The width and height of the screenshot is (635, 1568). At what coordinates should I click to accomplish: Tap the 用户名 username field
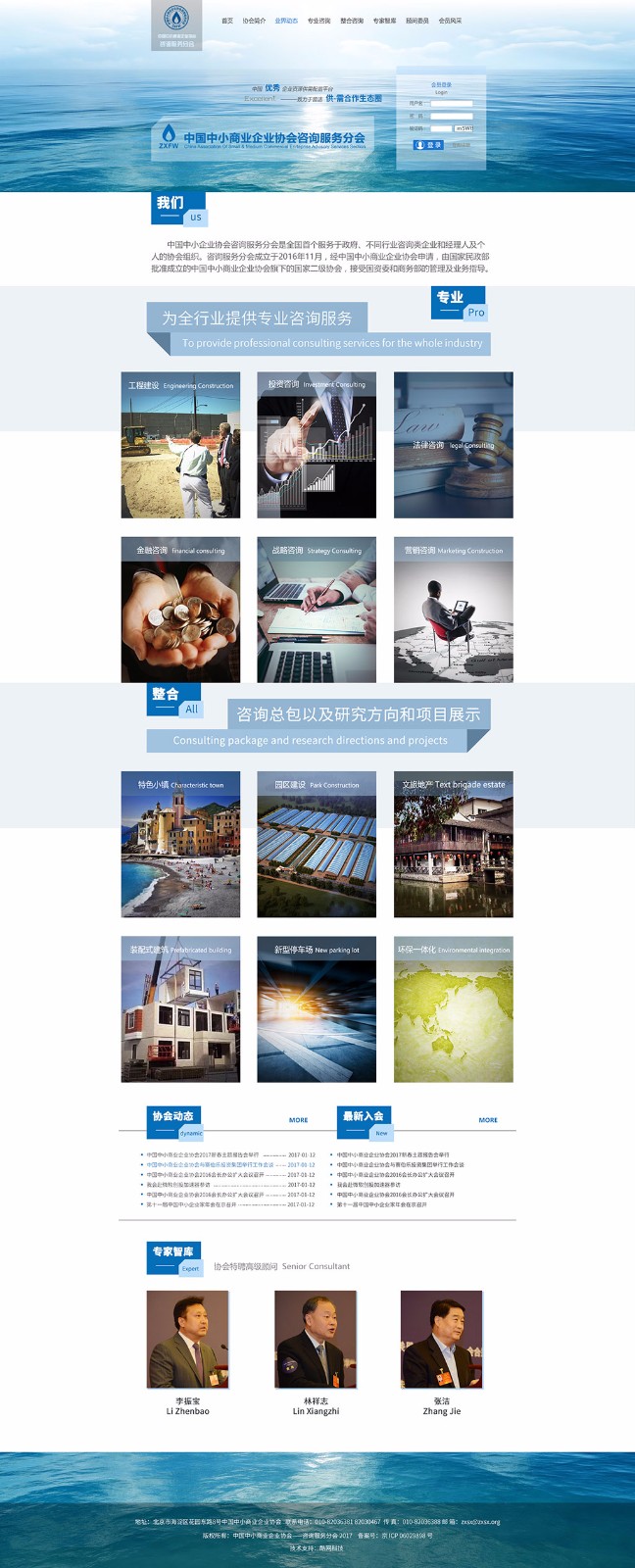451,103
